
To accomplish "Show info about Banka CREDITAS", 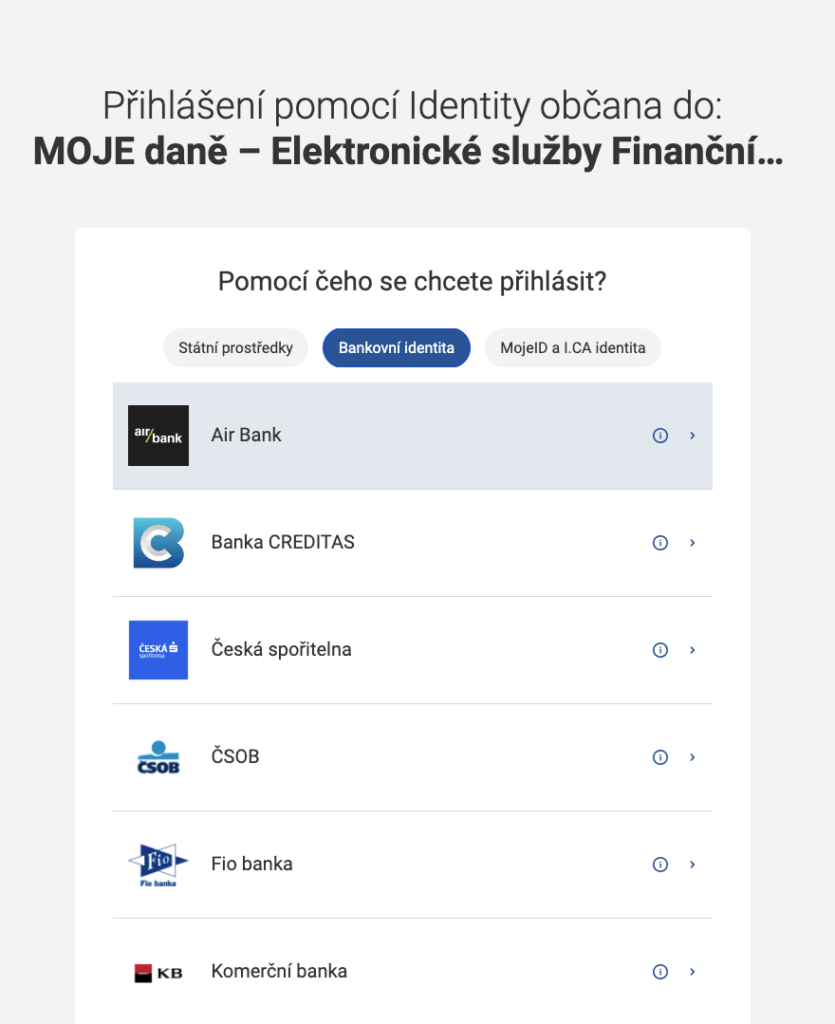I will (x=660, y=543).
